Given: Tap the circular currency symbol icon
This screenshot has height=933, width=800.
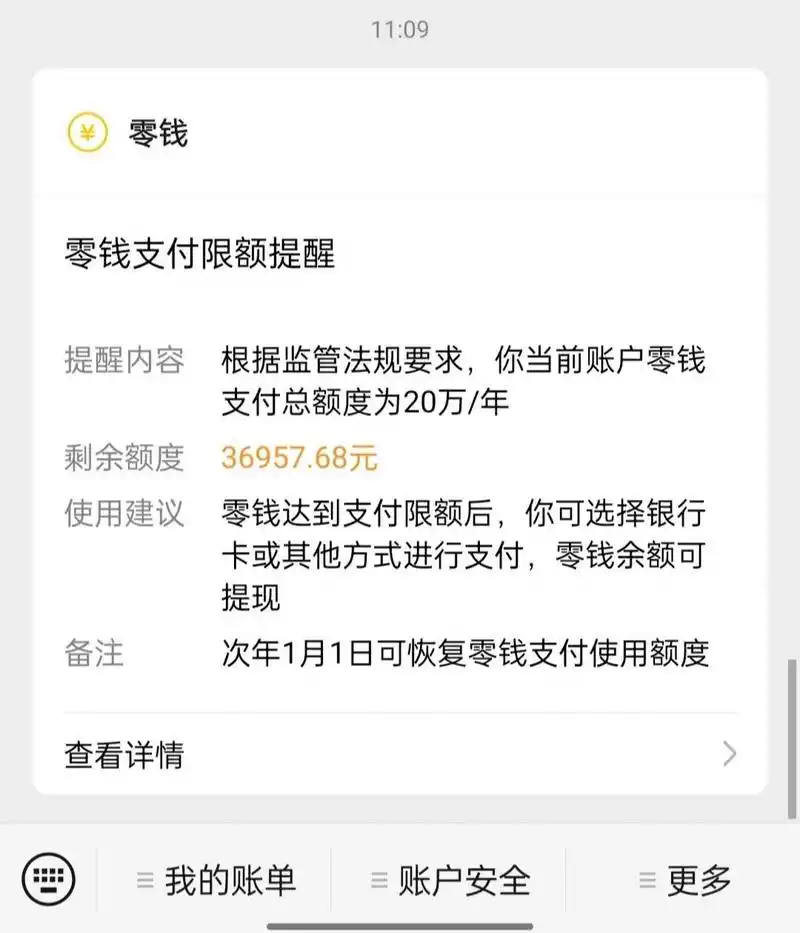Looking at the screenshot, I should [86, 131].
